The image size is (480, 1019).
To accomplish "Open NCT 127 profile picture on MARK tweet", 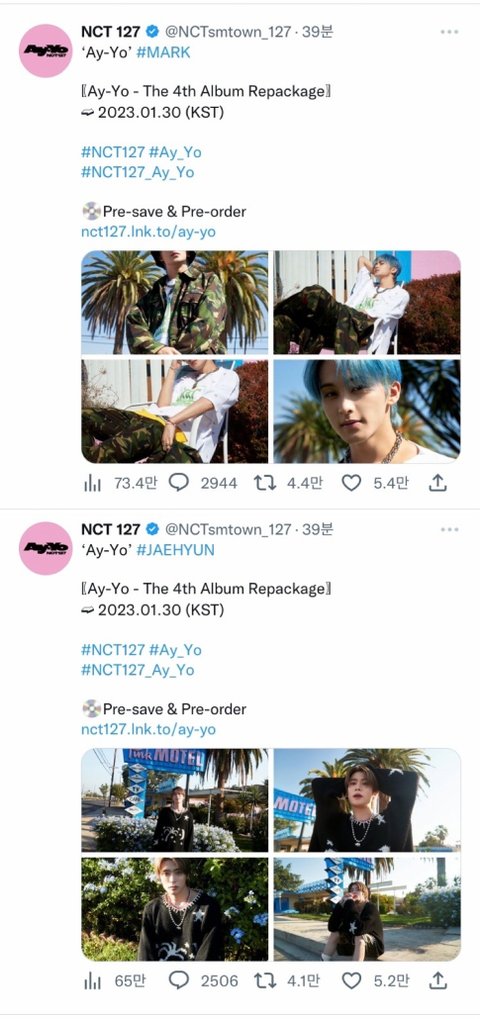I will pyautogui.click(x=45, y=51).
